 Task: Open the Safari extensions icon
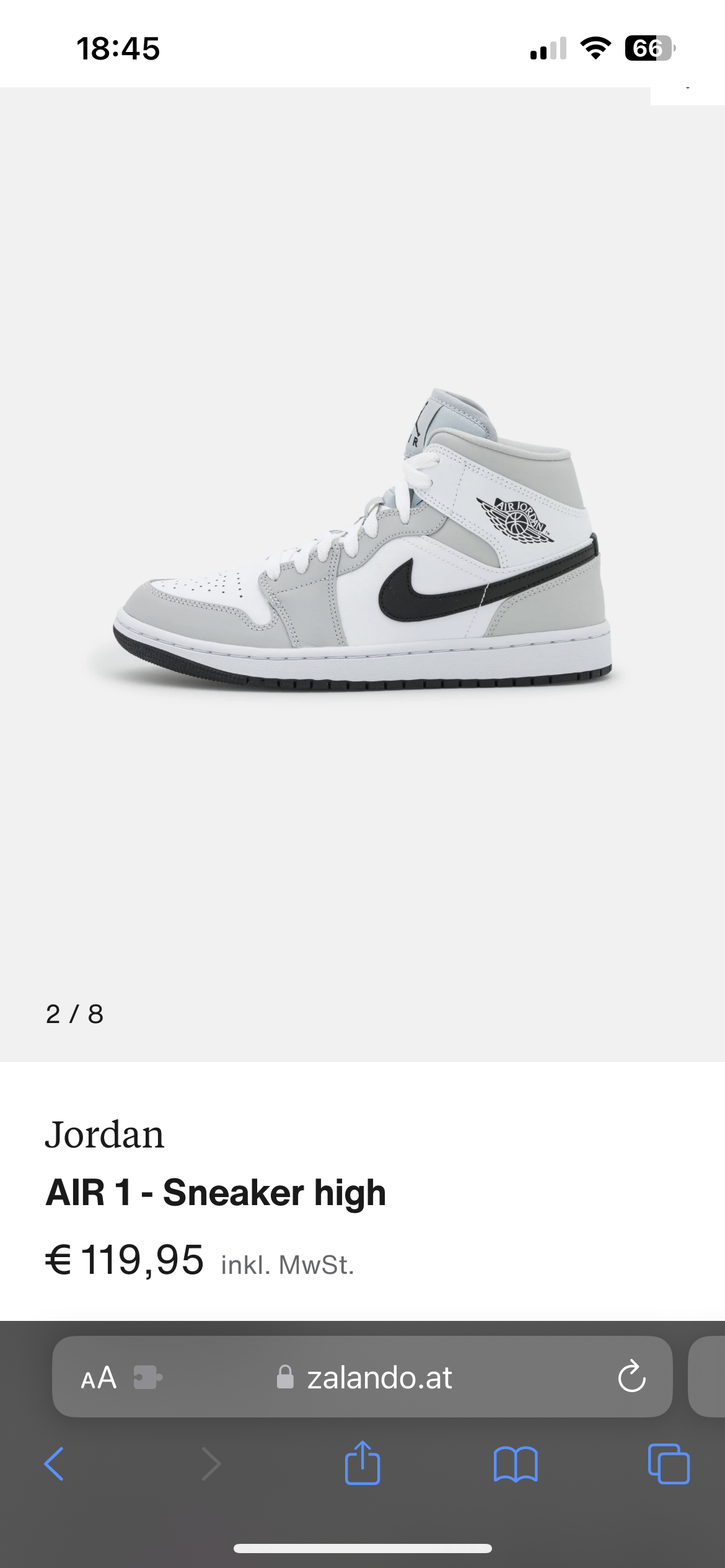click(x=147, y=1378)
